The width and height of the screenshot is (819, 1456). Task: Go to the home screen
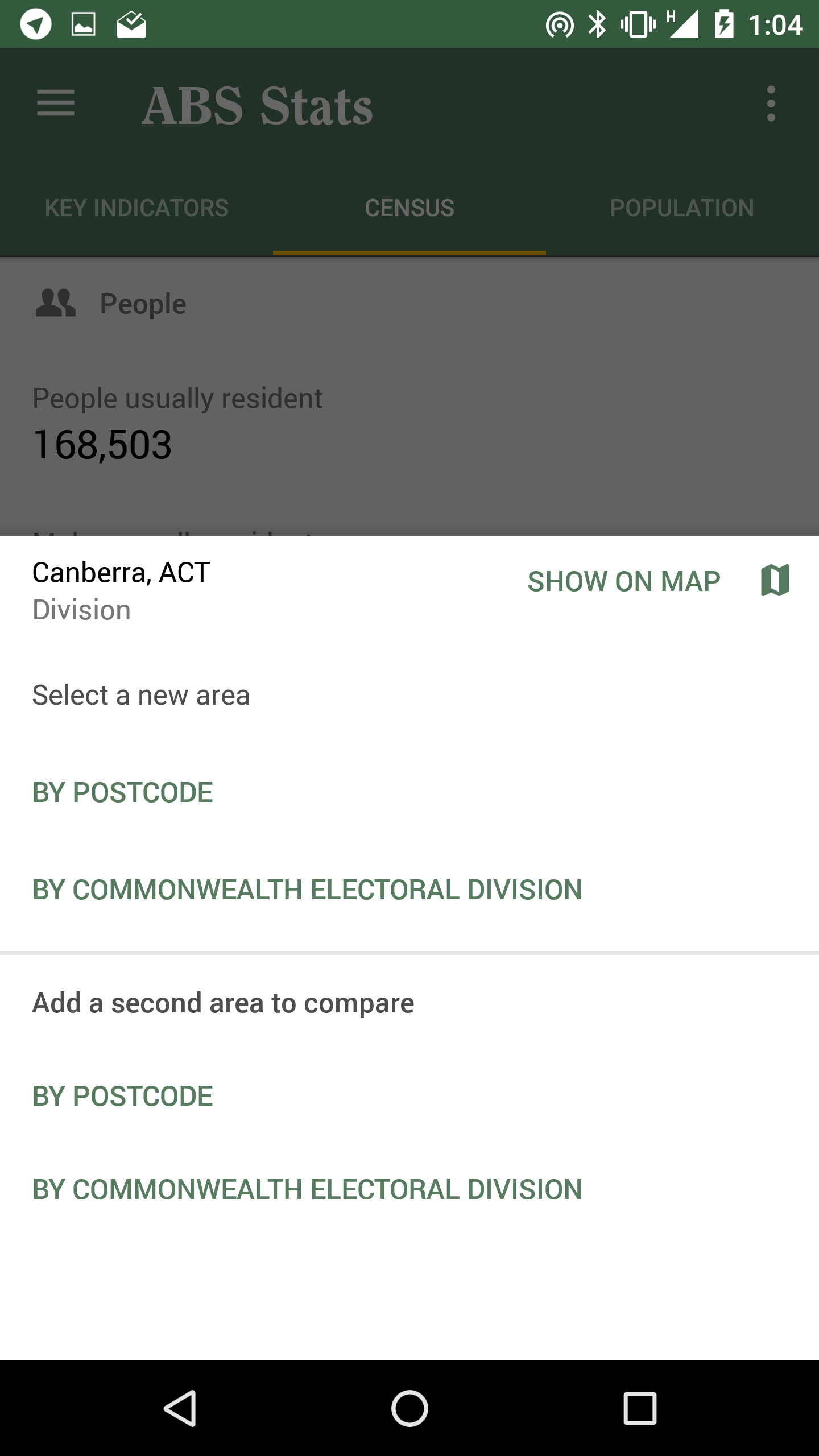(x=409, y=1408)
